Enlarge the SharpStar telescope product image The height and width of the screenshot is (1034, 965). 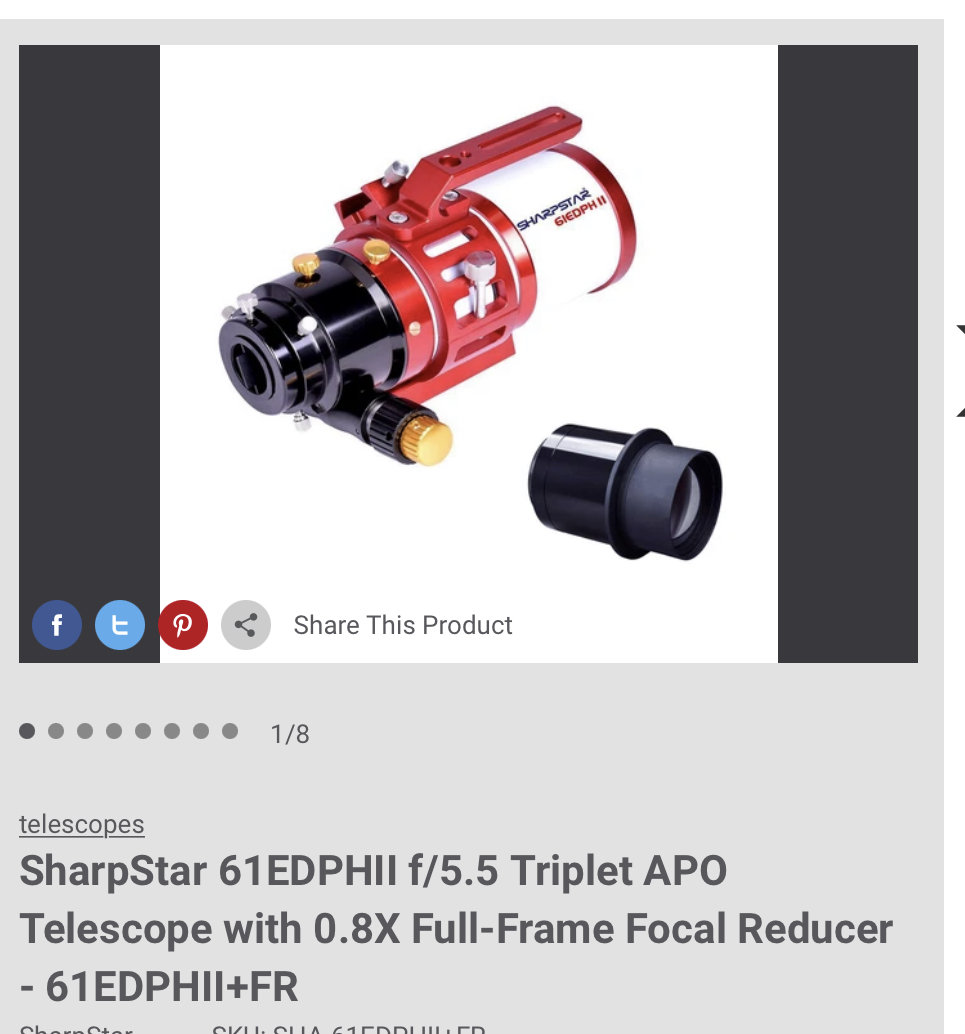point(468,330)
